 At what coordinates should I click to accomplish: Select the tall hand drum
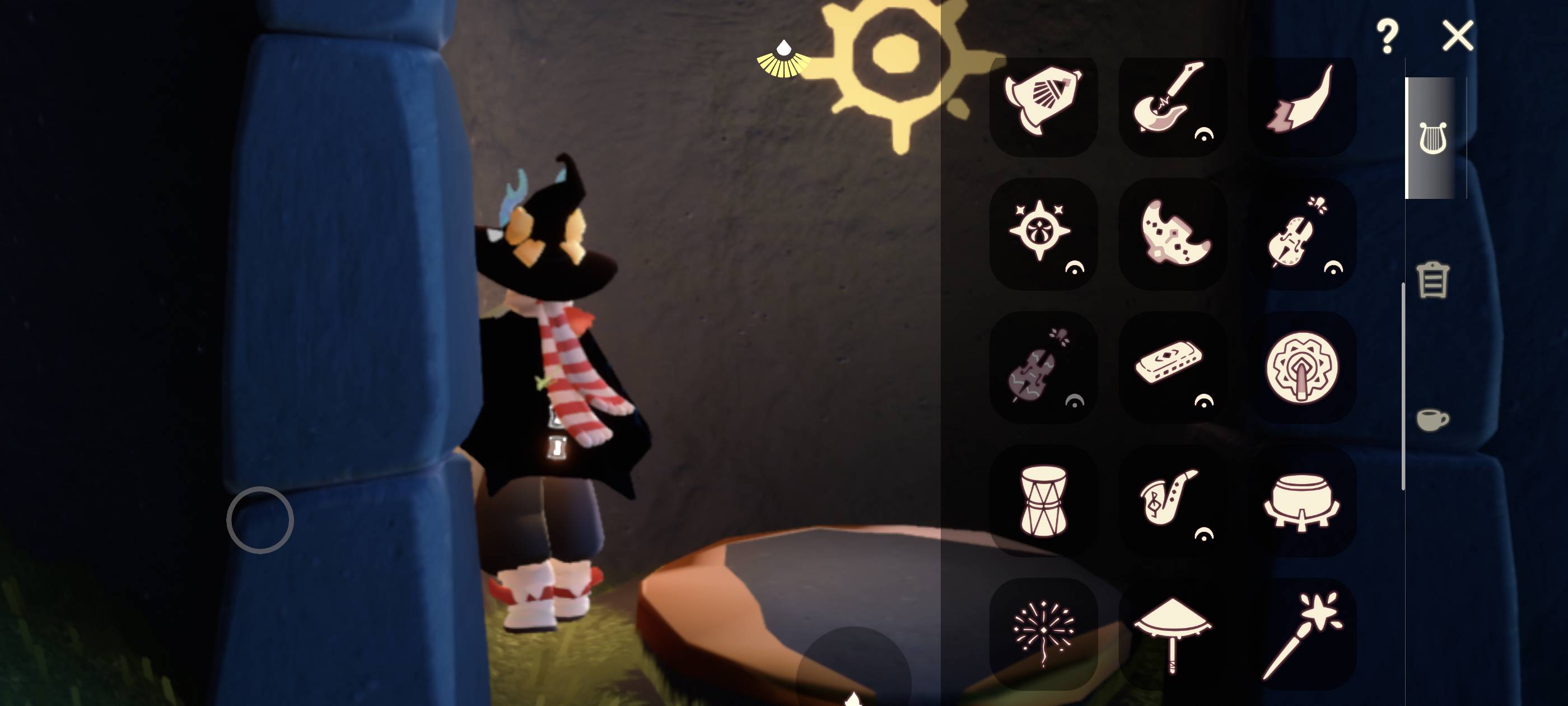click(x=1043, y=499)
